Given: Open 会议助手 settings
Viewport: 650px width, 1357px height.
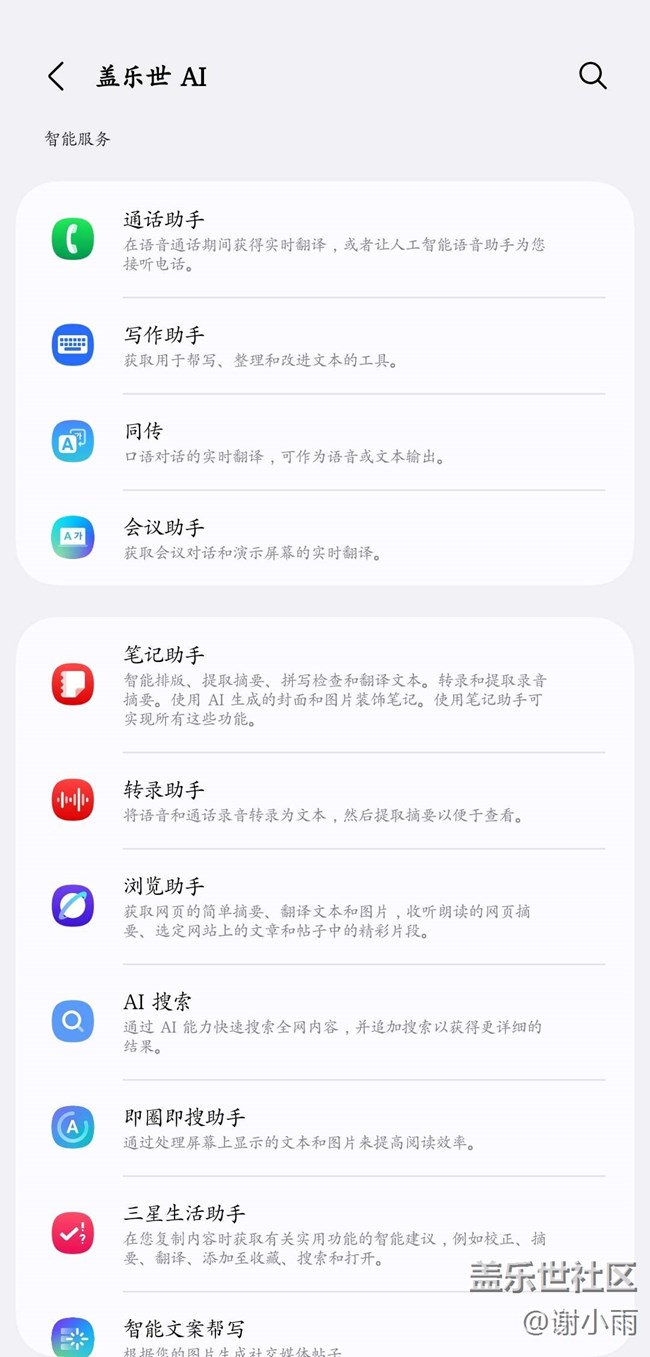Looking at the screenshot, I should coord(325,538).
